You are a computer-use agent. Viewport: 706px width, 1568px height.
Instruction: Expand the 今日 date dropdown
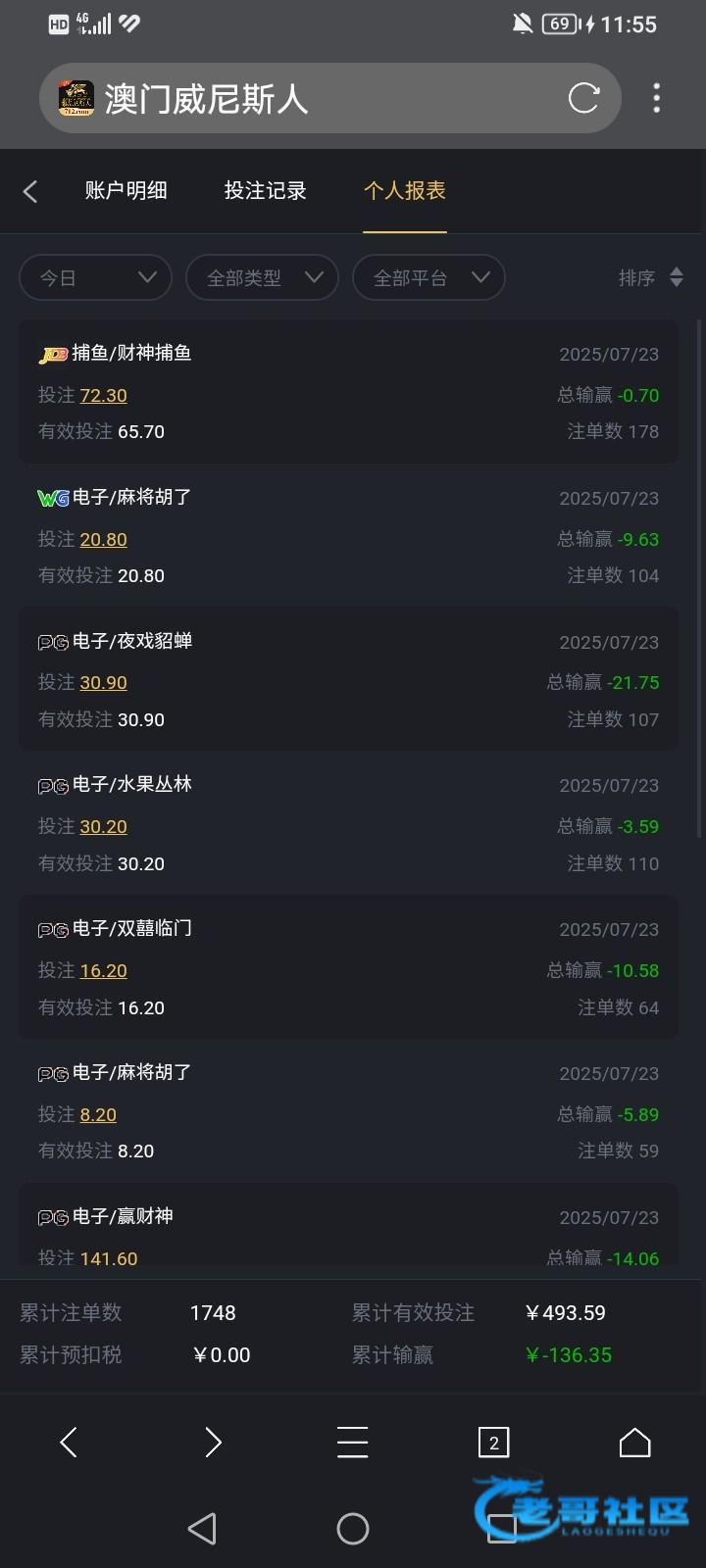click(x=95, y=277)
